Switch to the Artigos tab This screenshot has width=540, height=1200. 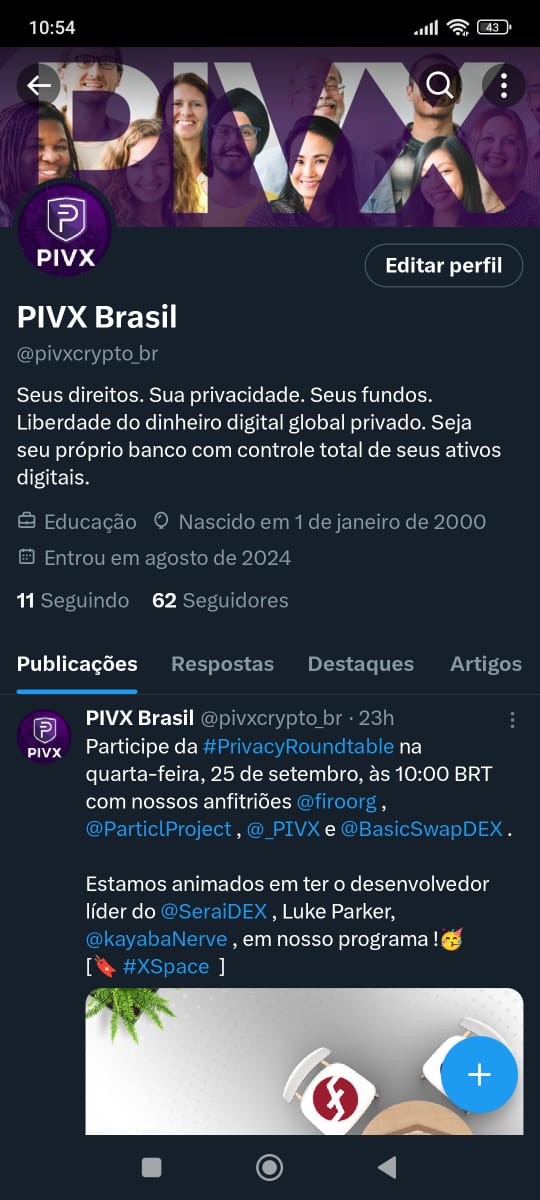pyautogui.click(x=486, y=664)
